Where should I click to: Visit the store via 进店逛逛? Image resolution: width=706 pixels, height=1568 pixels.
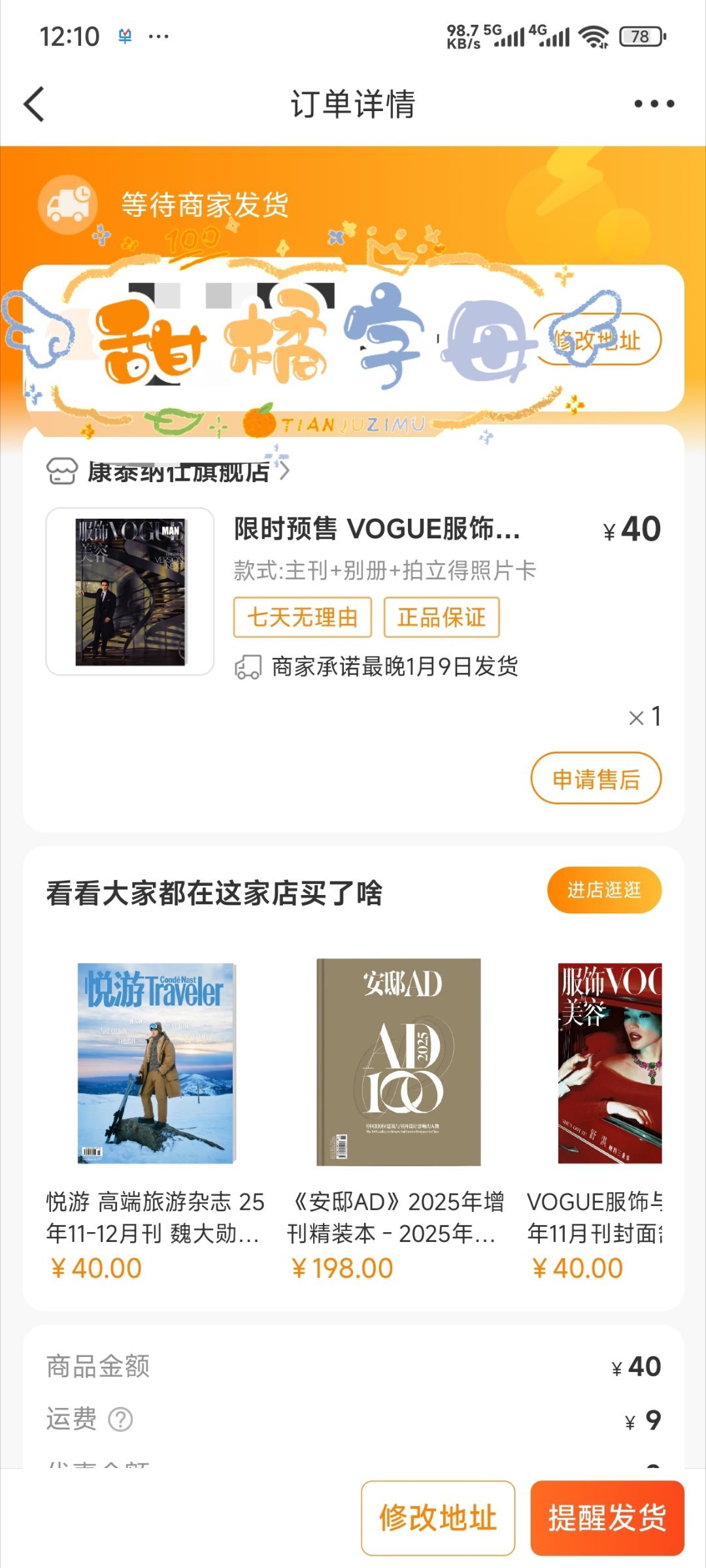tap(603, 889)
